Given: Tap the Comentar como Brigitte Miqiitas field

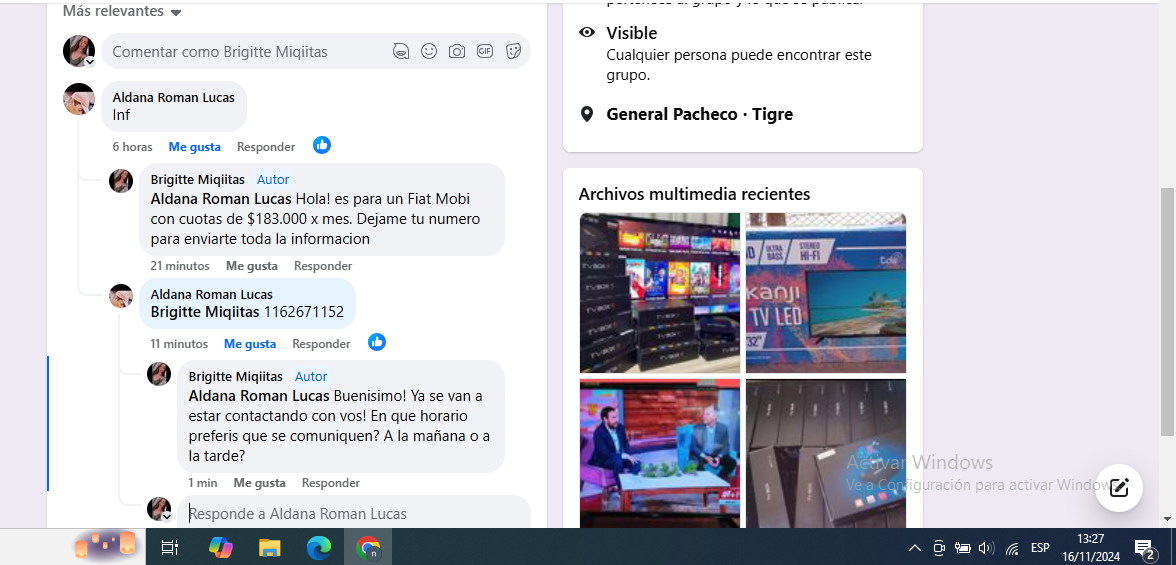Looking at the screenshot, I should coord(245,51).
